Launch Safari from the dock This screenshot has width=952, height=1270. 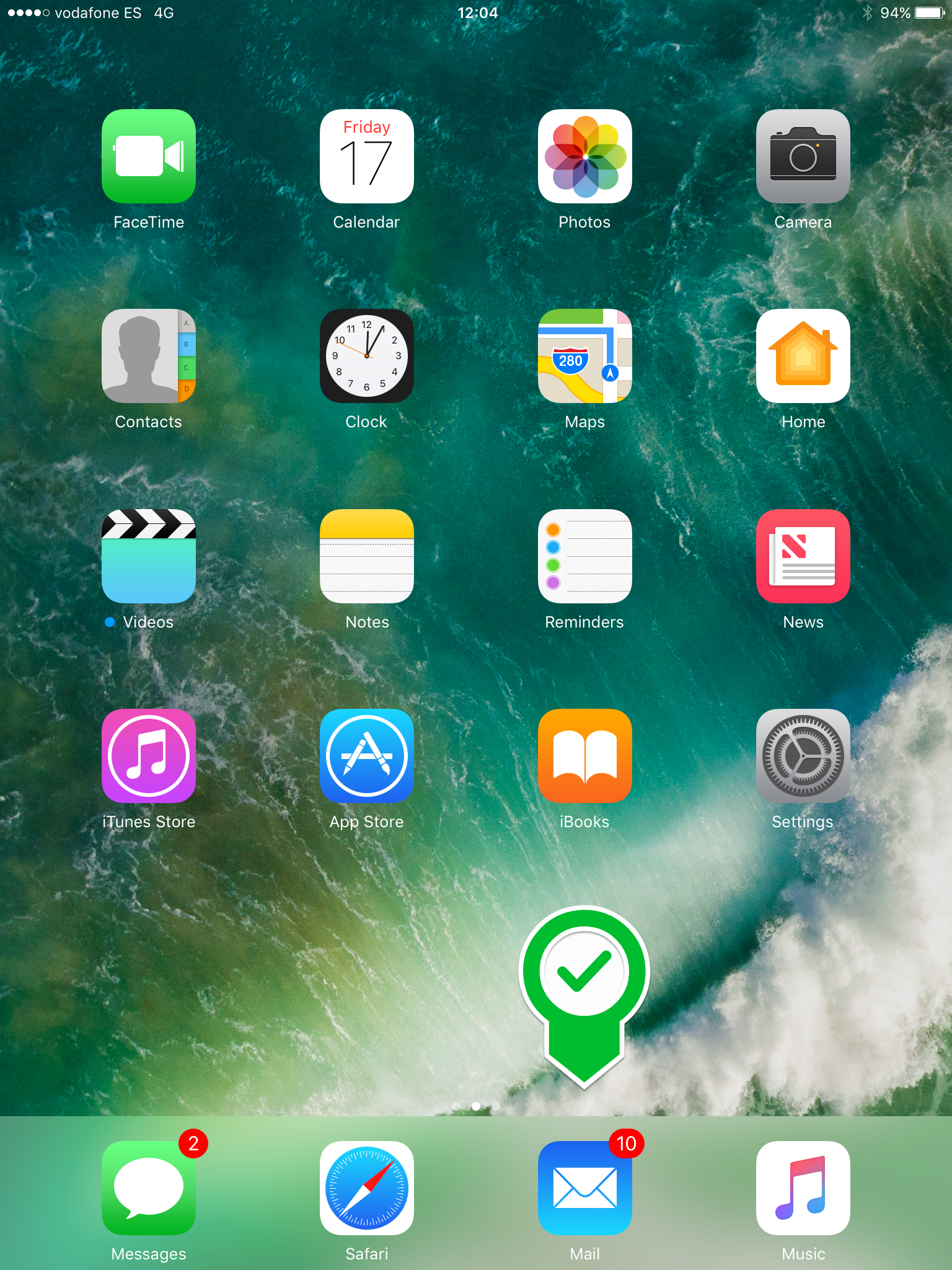[x=367, y=1188]
